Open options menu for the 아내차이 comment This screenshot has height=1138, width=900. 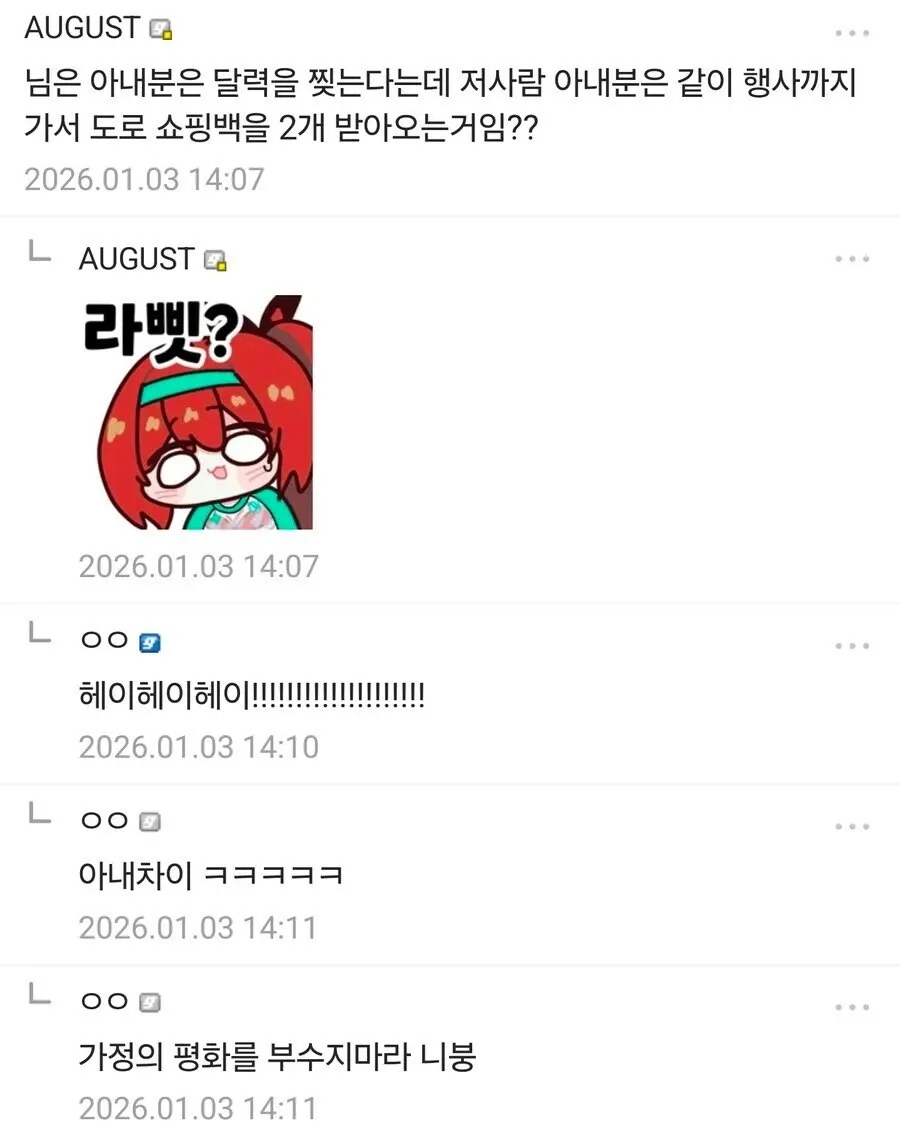coord(853,825)
